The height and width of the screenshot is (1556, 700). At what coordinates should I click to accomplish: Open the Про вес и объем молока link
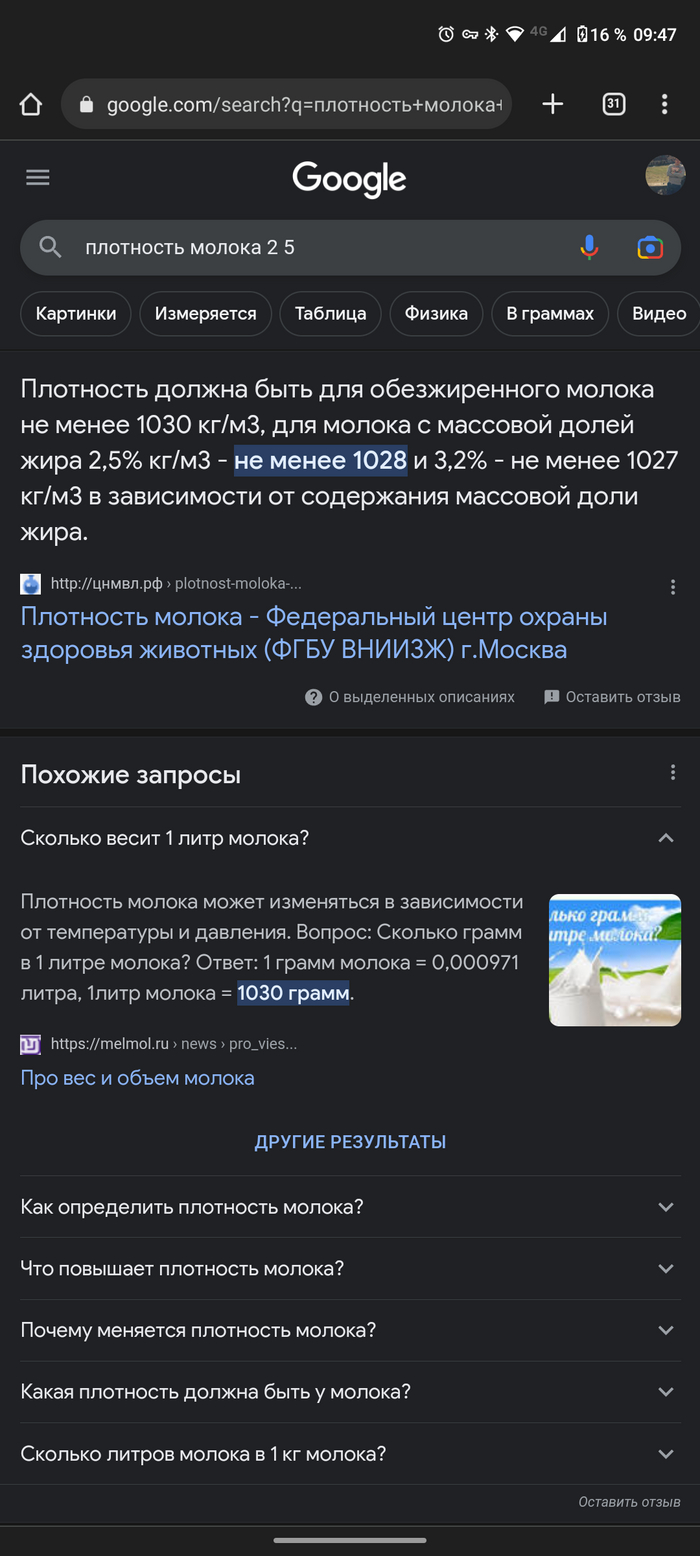[137, 1078]
